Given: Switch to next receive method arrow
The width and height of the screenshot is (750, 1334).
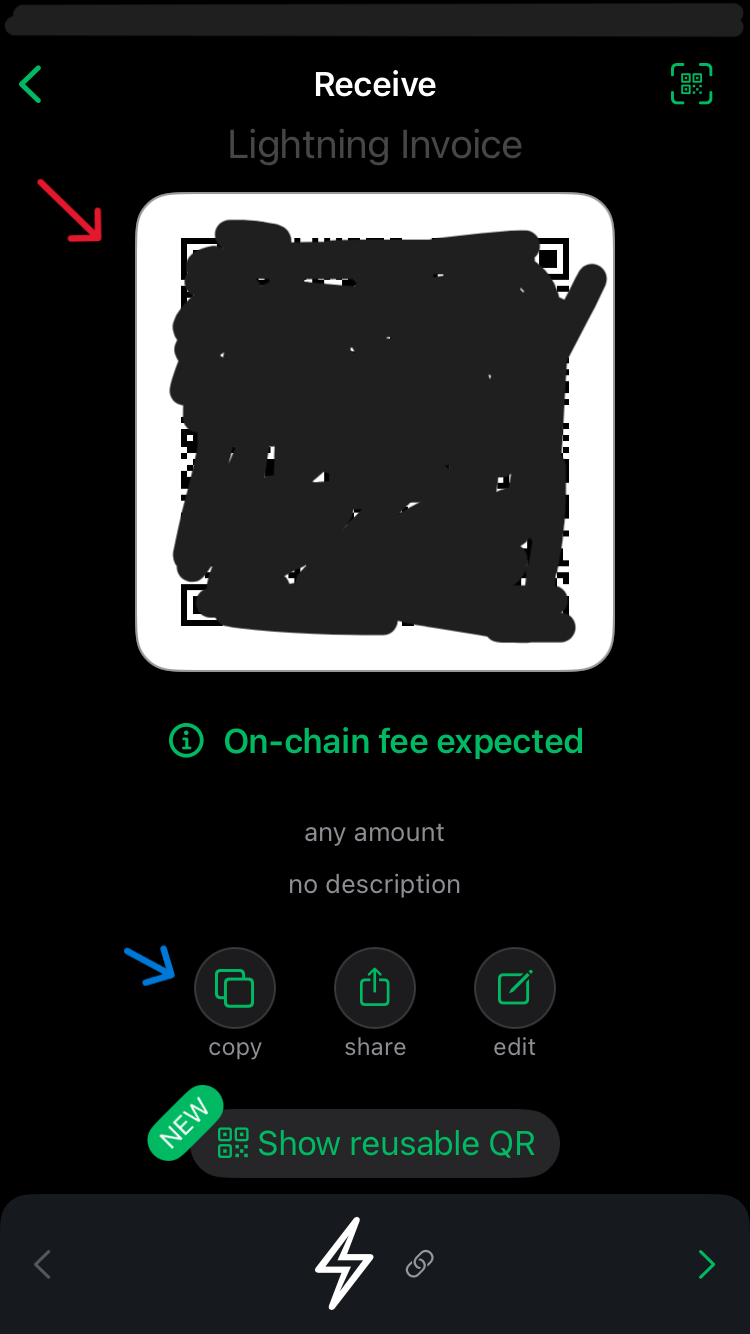Looking at the screenshot, I should [707, 1264].
